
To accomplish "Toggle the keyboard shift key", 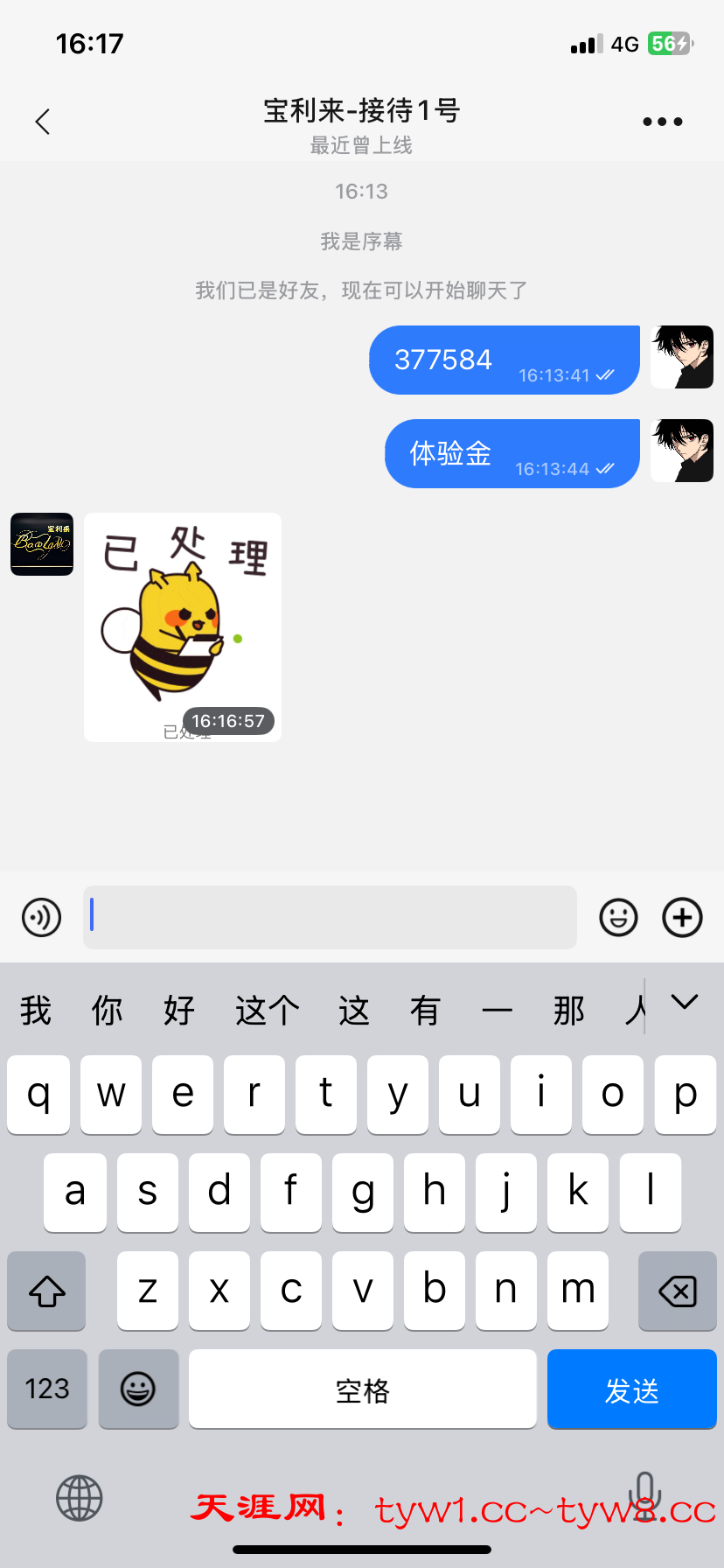I will (x=47, y=1291).
